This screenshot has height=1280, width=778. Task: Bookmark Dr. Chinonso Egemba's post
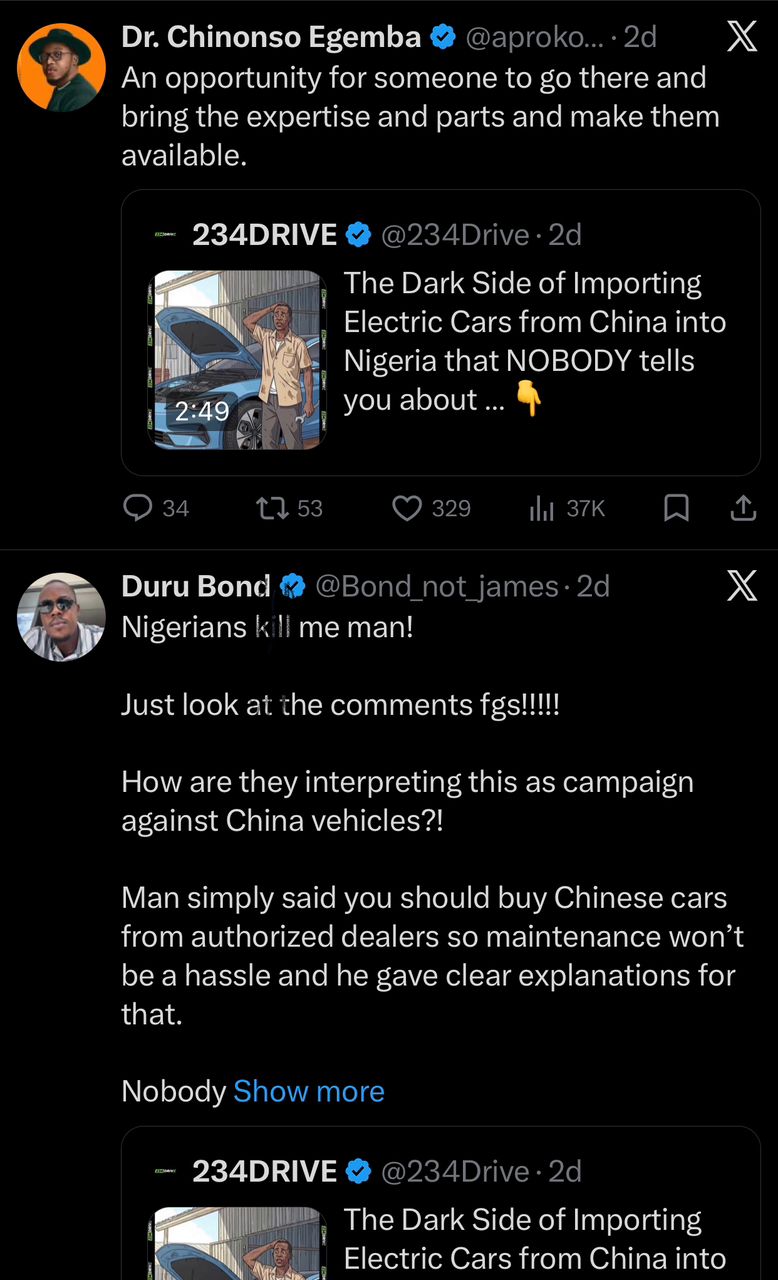point(677,509)
